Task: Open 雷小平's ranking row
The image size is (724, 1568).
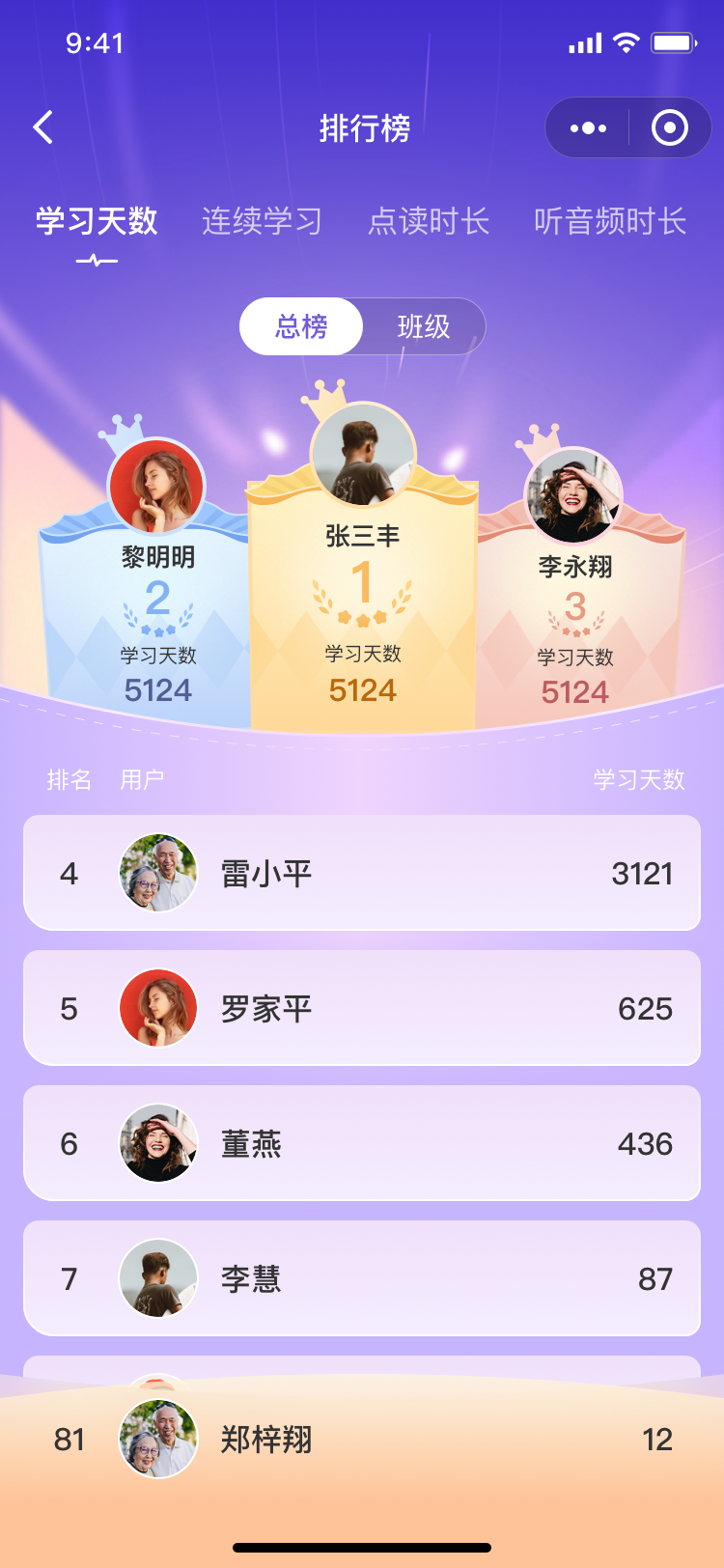Action: [362, 873]
